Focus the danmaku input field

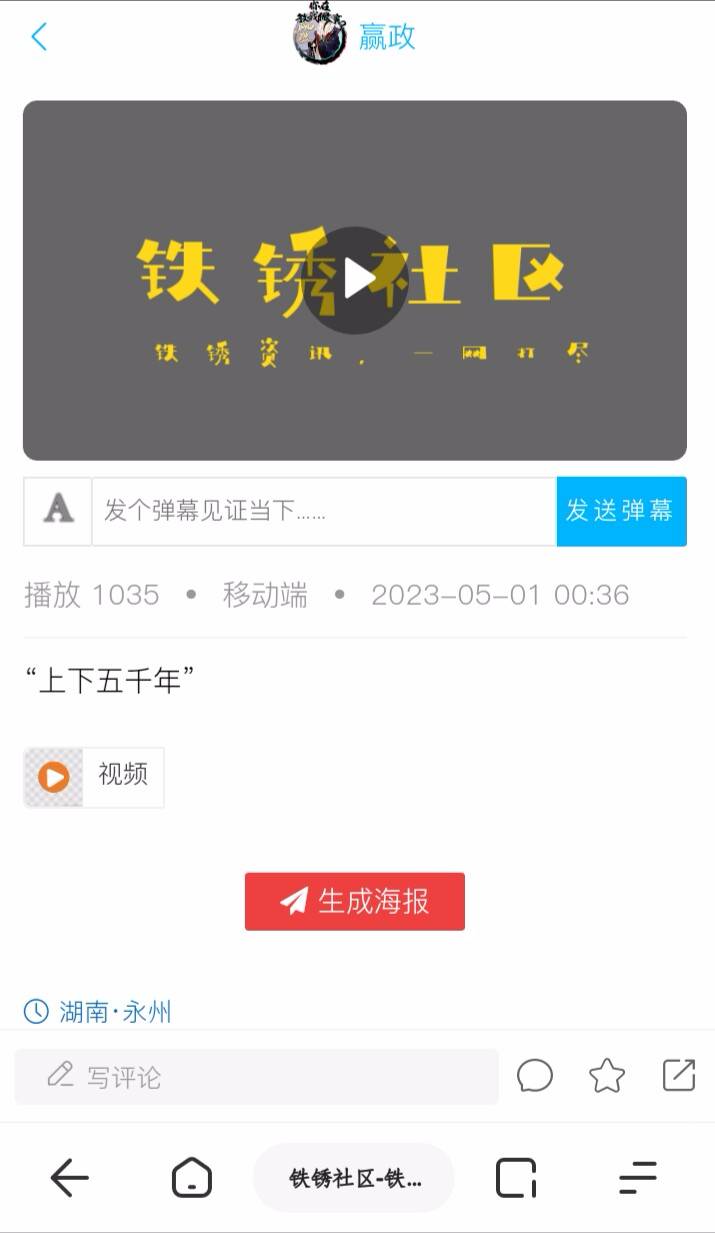[323, 511]
